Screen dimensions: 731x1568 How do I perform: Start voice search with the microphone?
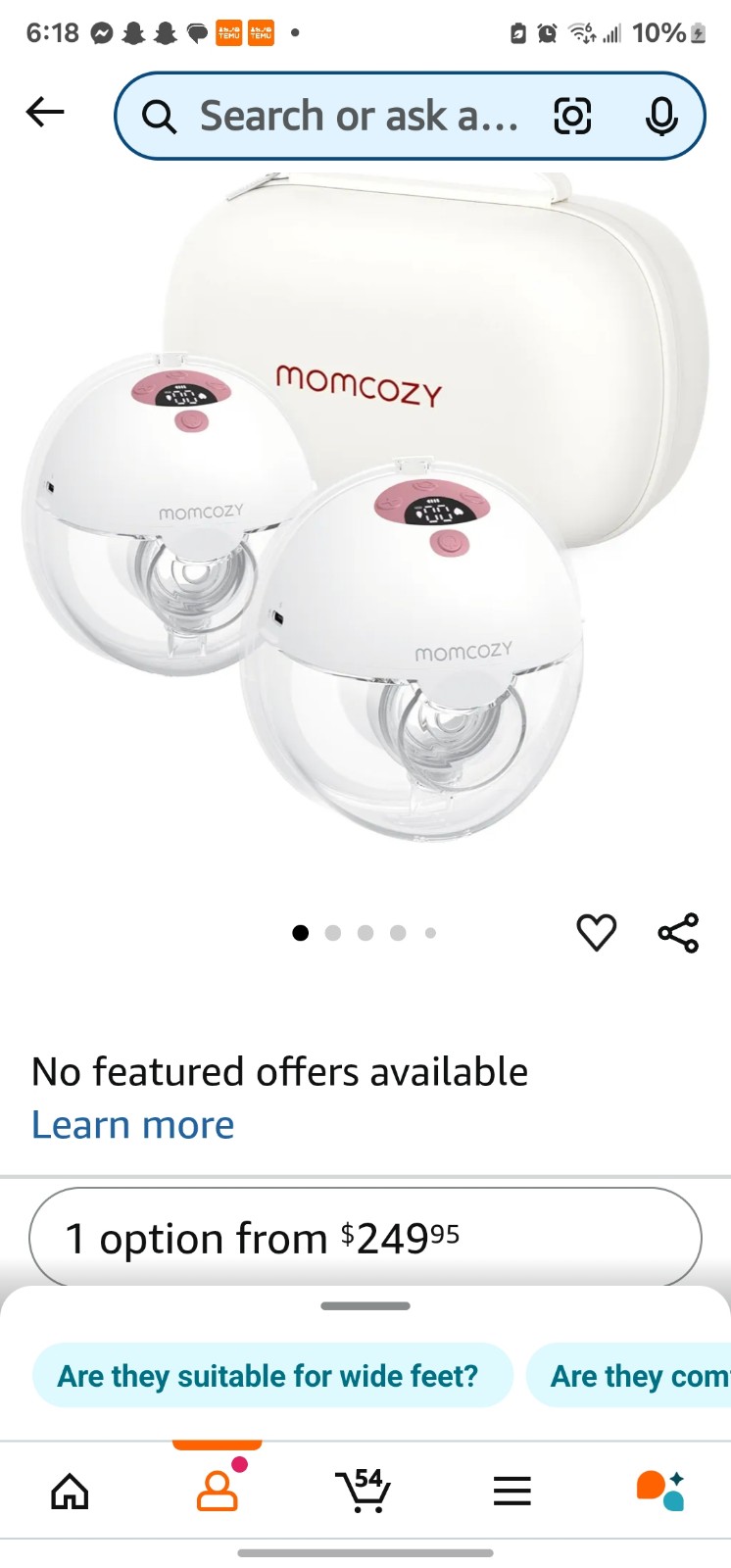(x=661, y=117)
